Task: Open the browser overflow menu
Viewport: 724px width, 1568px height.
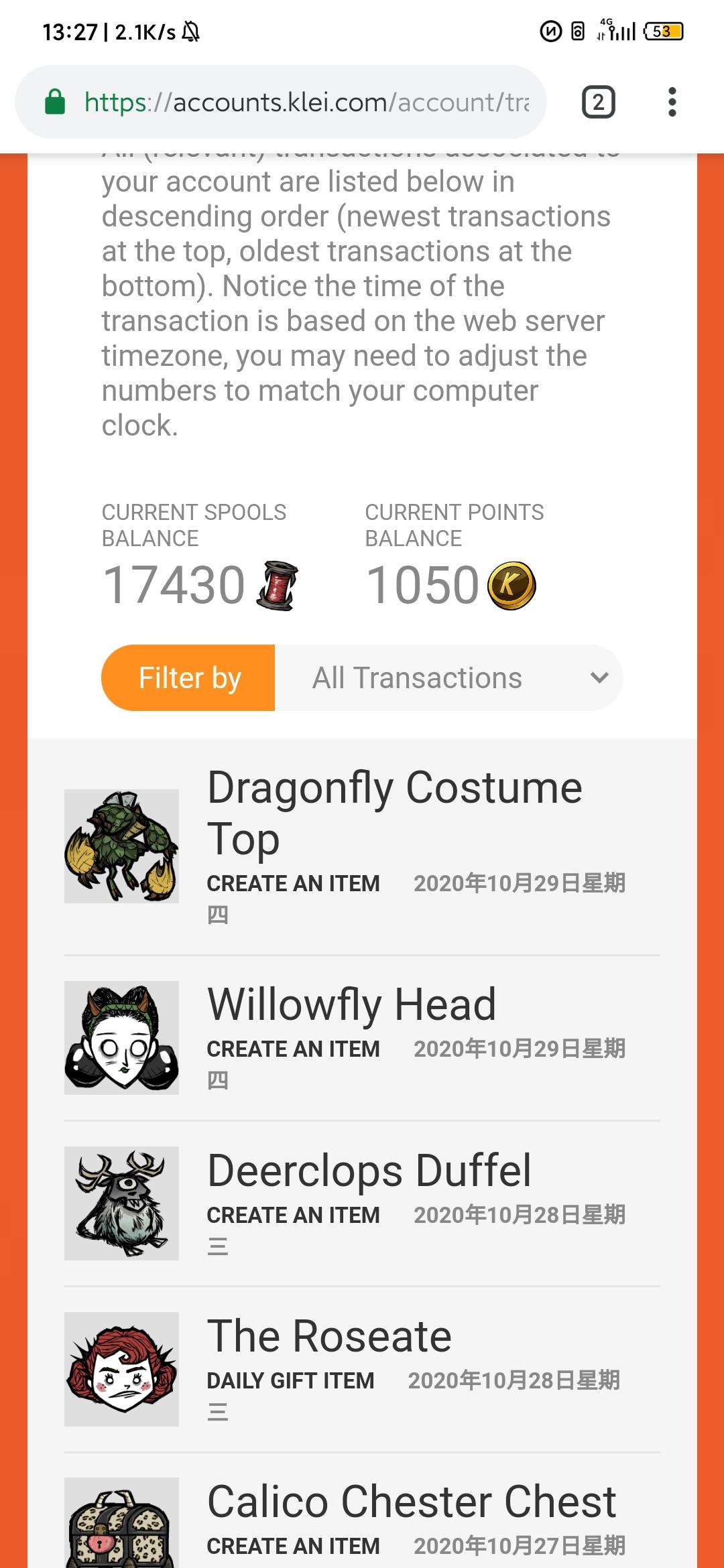Action: [x=672, y=103]
